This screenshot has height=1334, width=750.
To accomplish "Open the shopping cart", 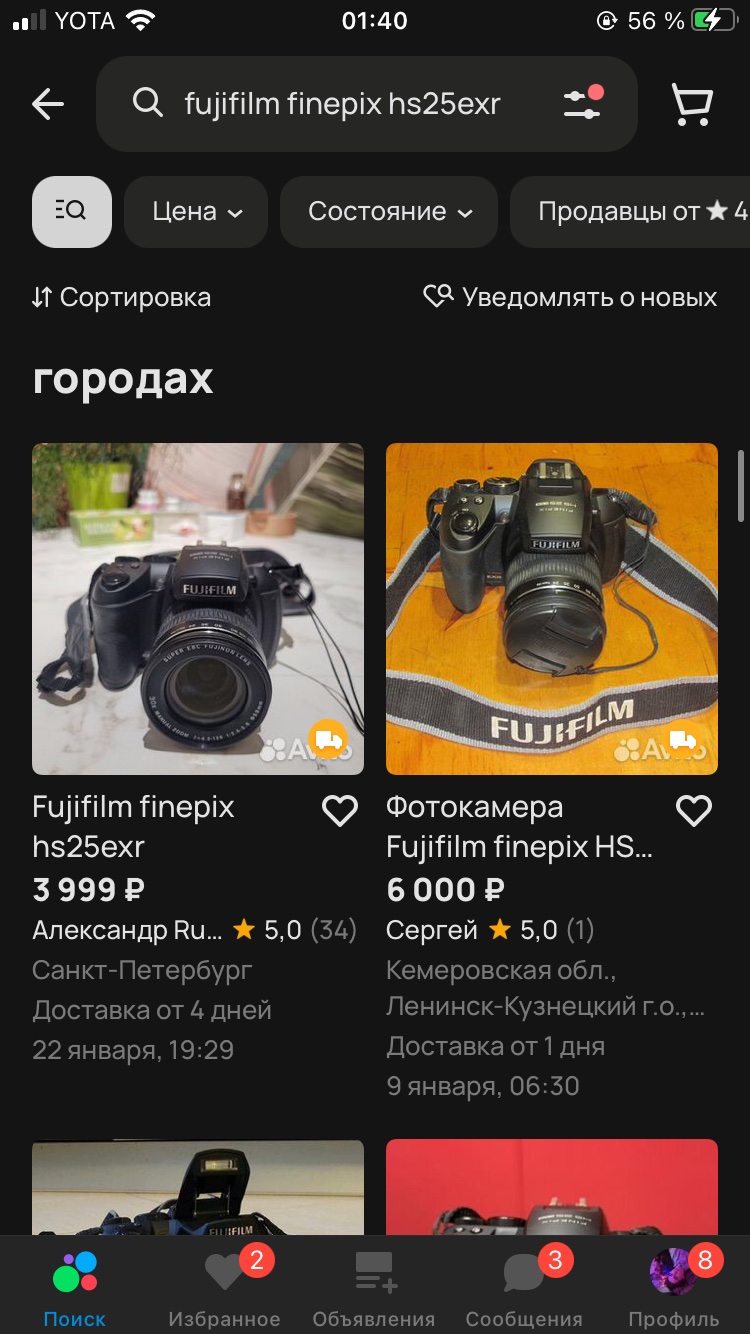I will (691, 103).
